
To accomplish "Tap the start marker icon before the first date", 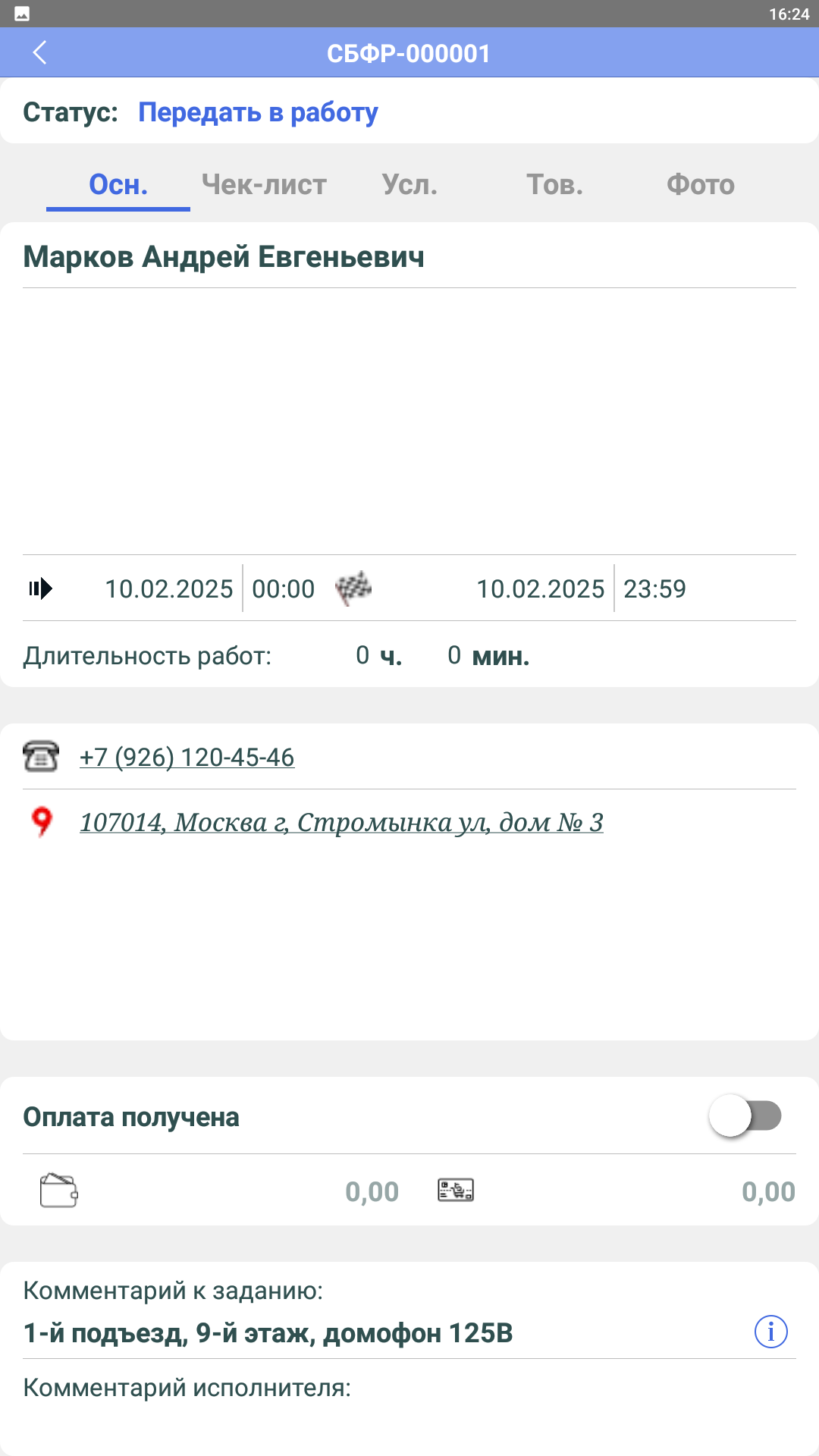I will (39, 588).
